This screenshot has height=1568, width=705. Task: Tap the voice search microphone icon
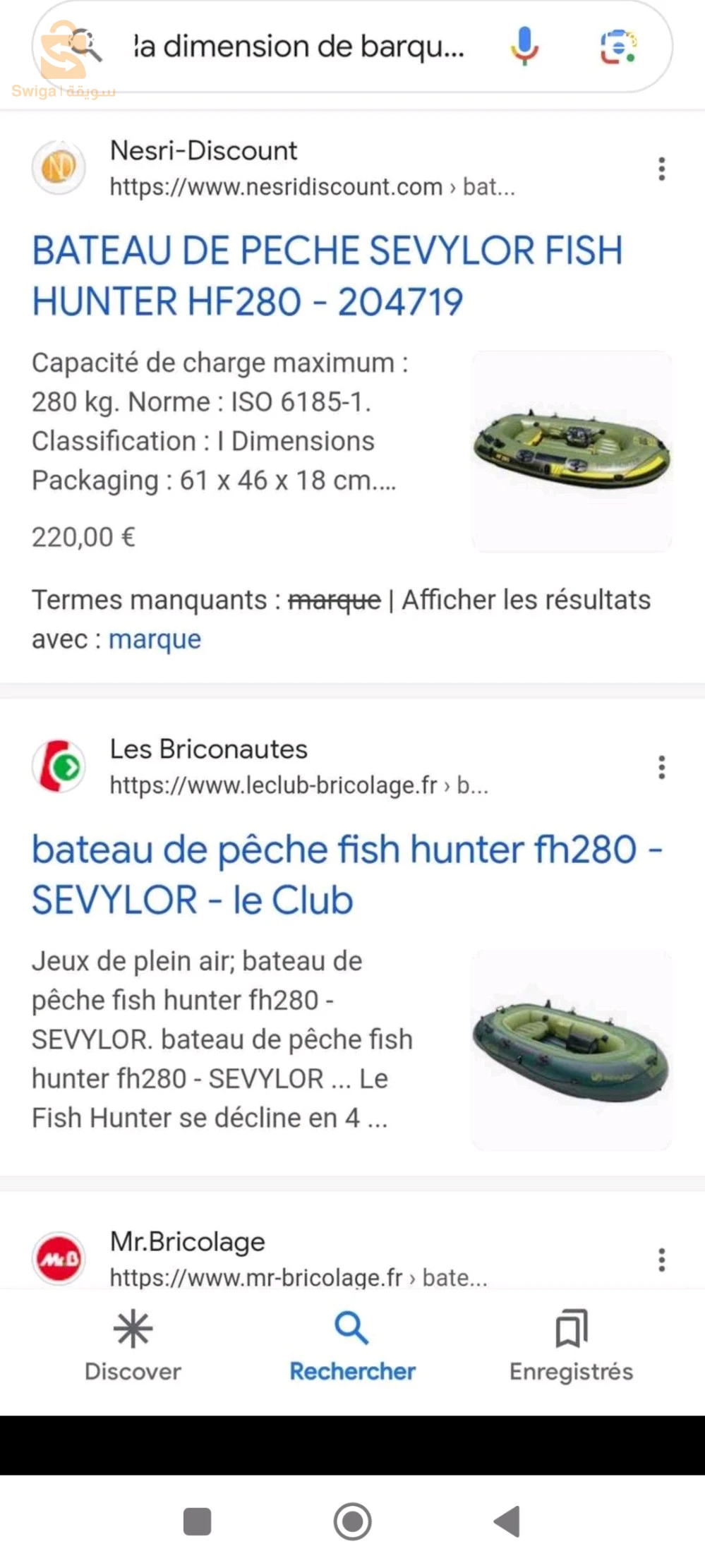522,45
